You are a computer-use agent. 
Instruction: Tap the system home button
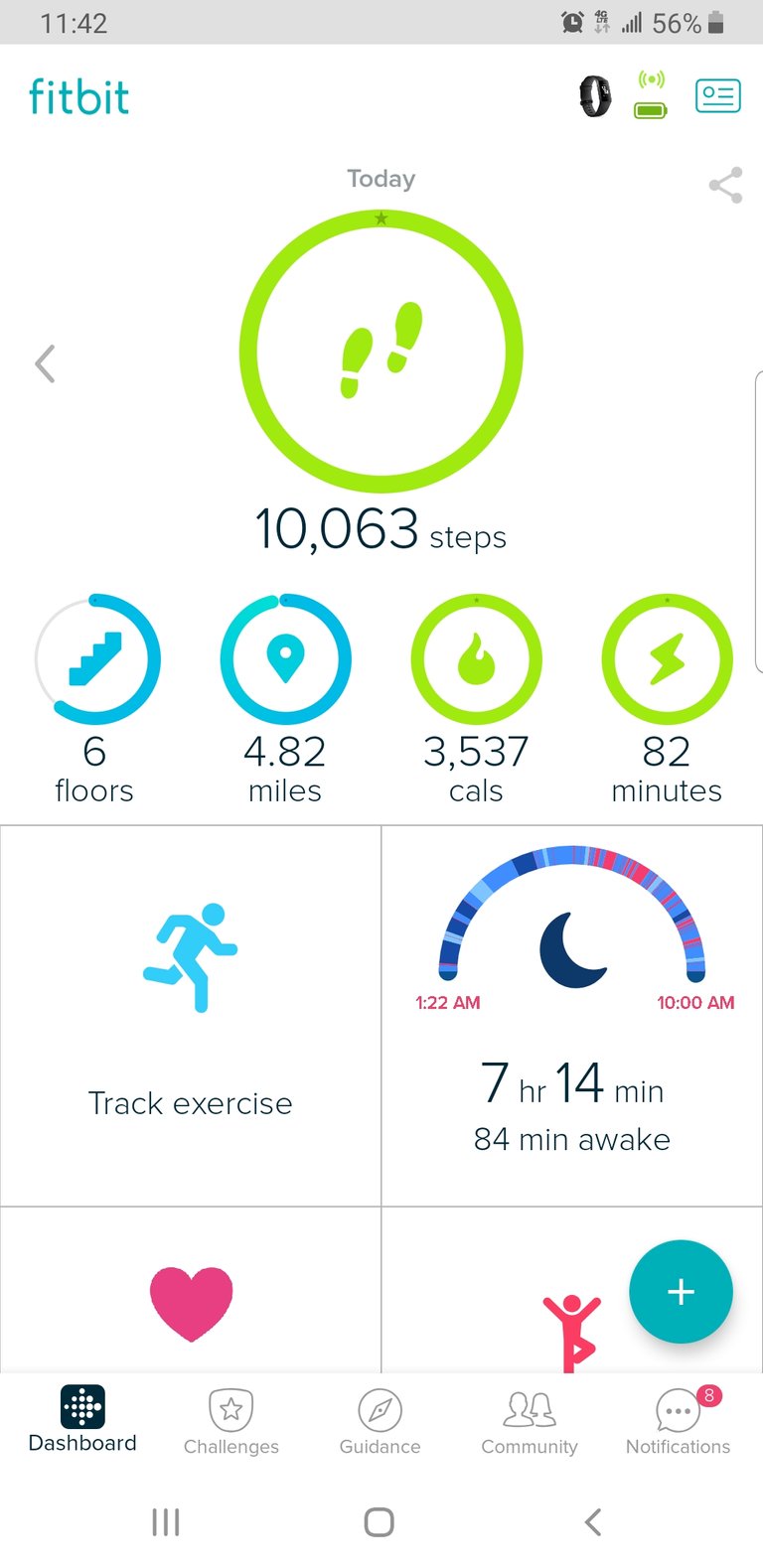pyautogui.click(x=379, y=1522)
